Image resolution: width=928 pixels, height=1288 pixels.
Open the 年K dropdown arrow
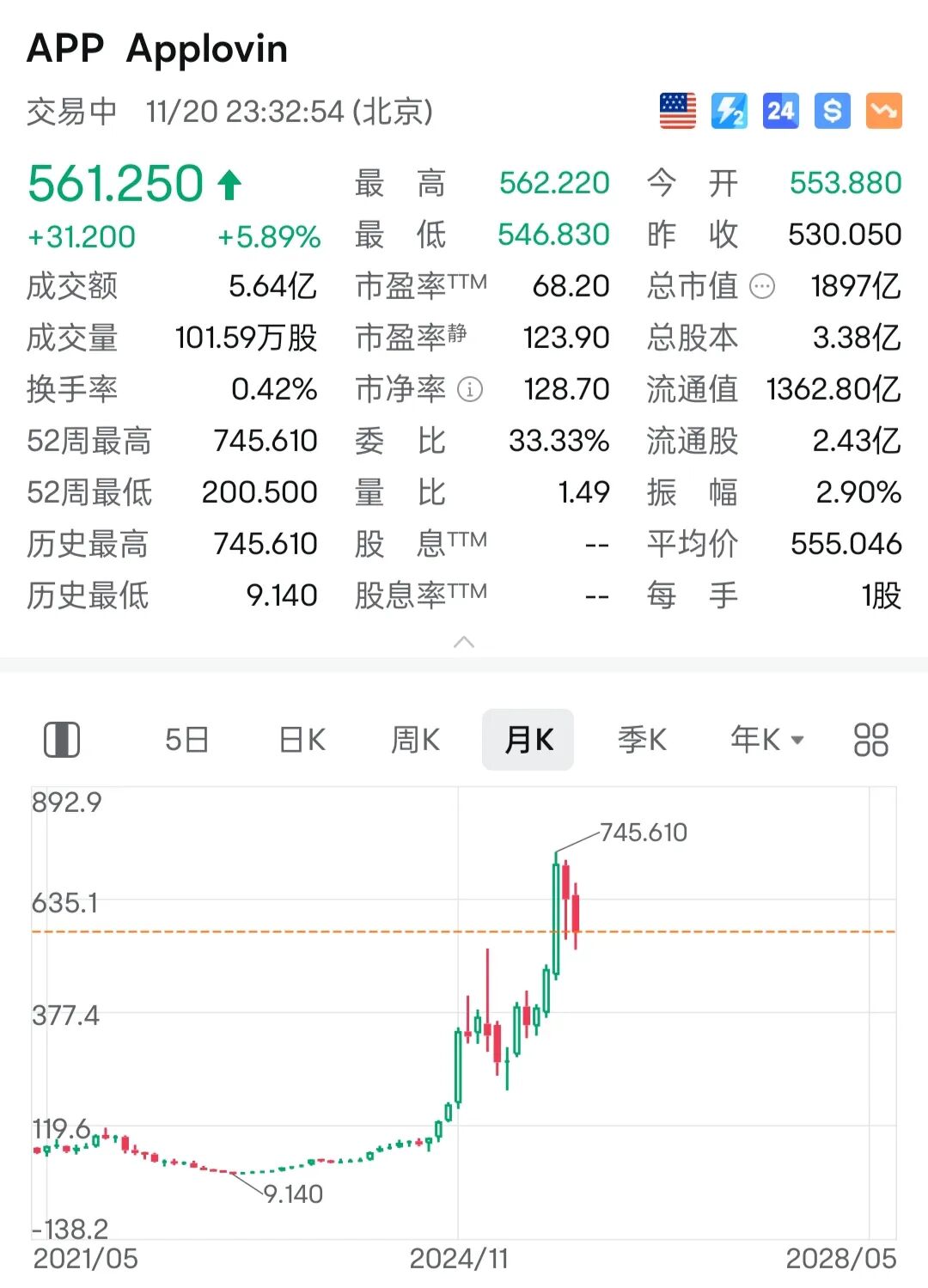[x=797, y=739]
